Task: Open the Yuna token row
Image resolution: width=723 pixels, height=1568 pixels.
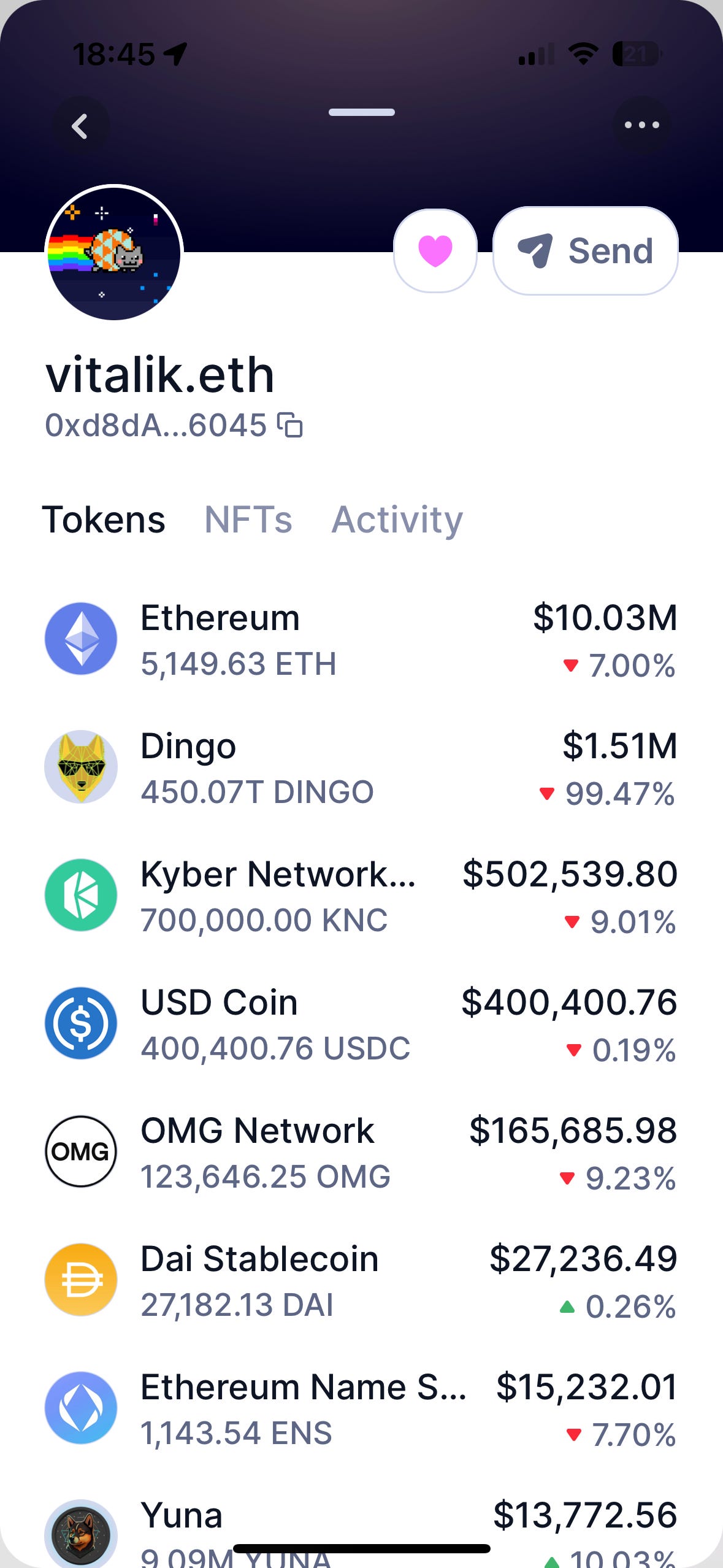Action: pos(361,1531)
